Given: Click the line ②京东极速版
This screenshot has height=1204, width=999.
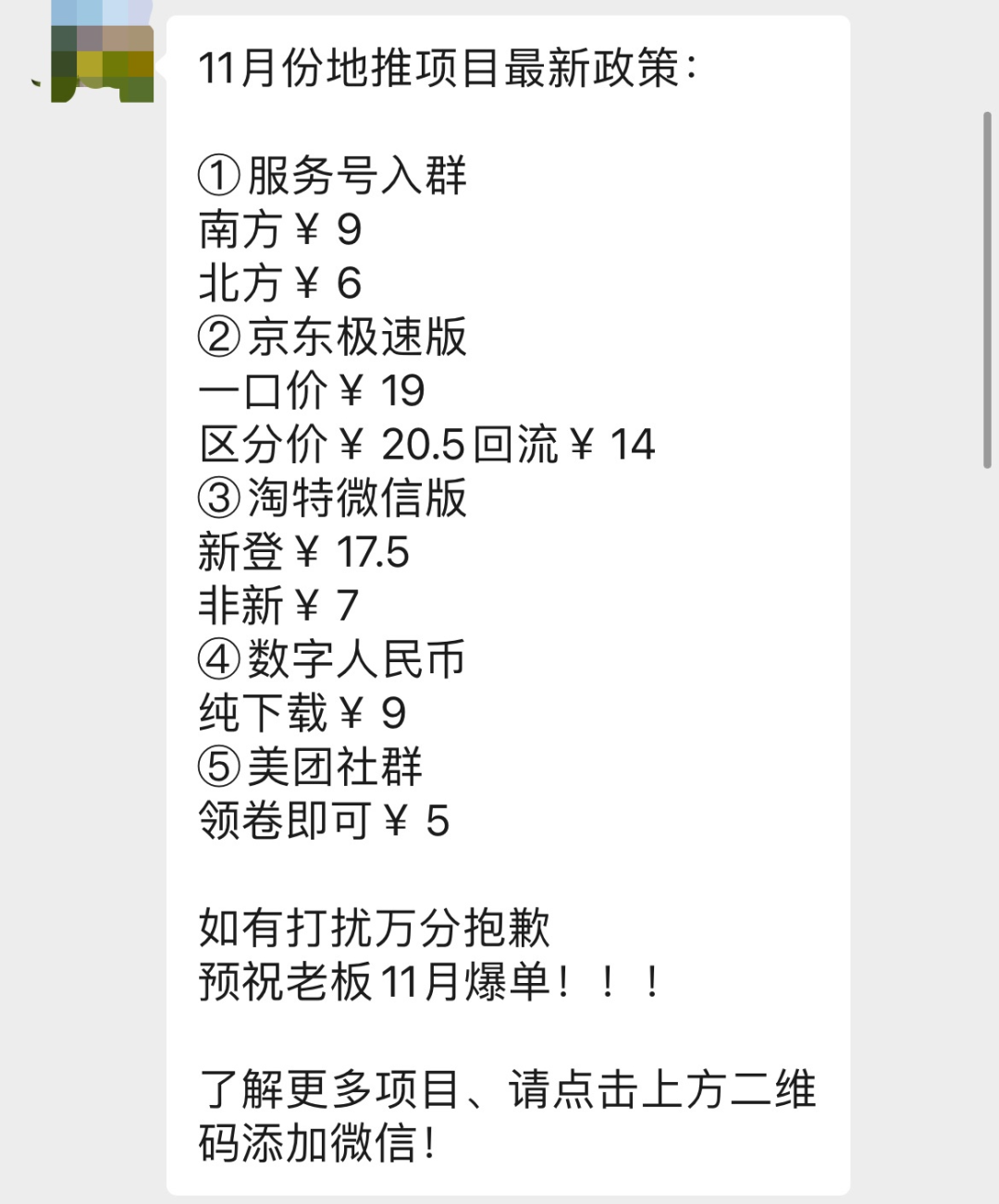Looking at the screenshot, I should (x=335, y=338).
